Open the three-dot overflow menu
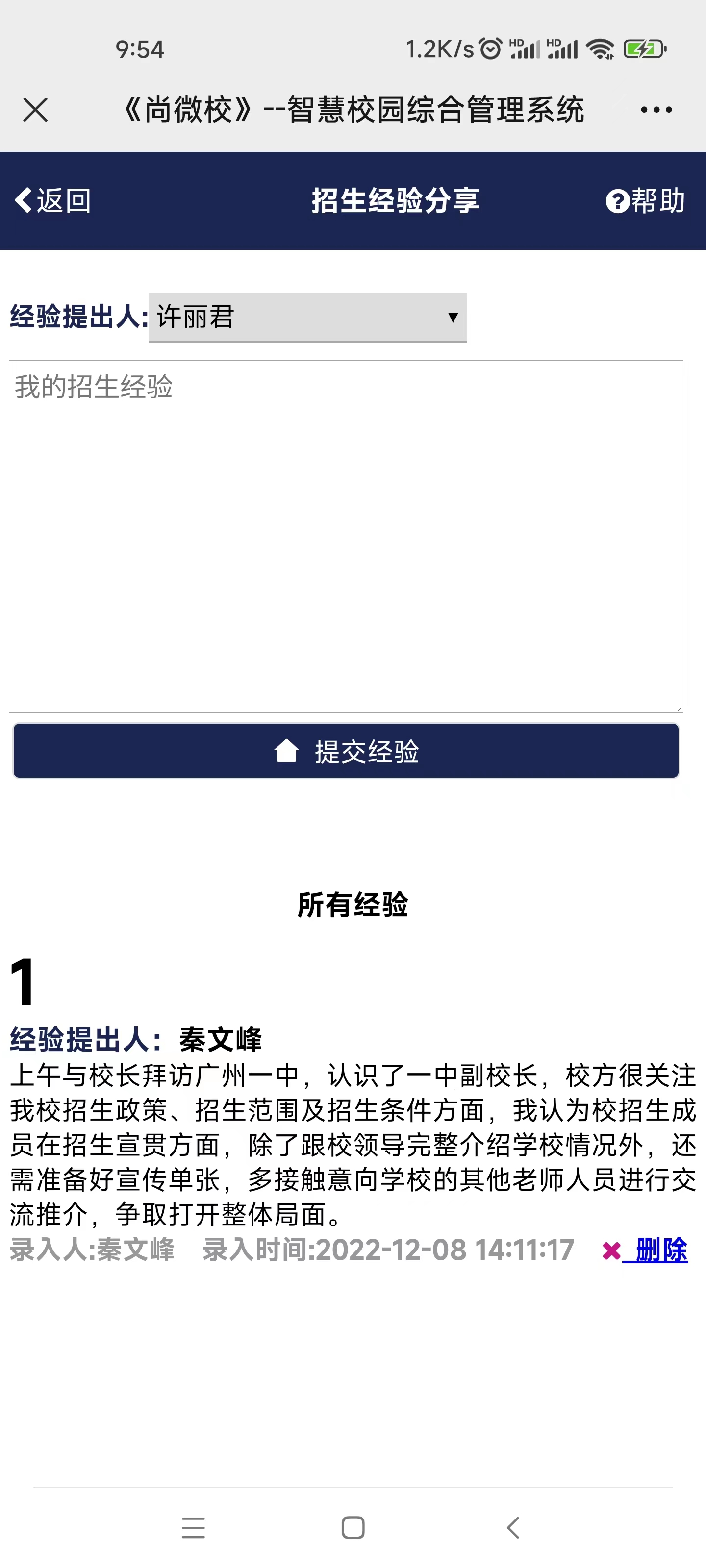Image resolution: width=706 pixels, height=1568 pixels. [x=656, y=110]
